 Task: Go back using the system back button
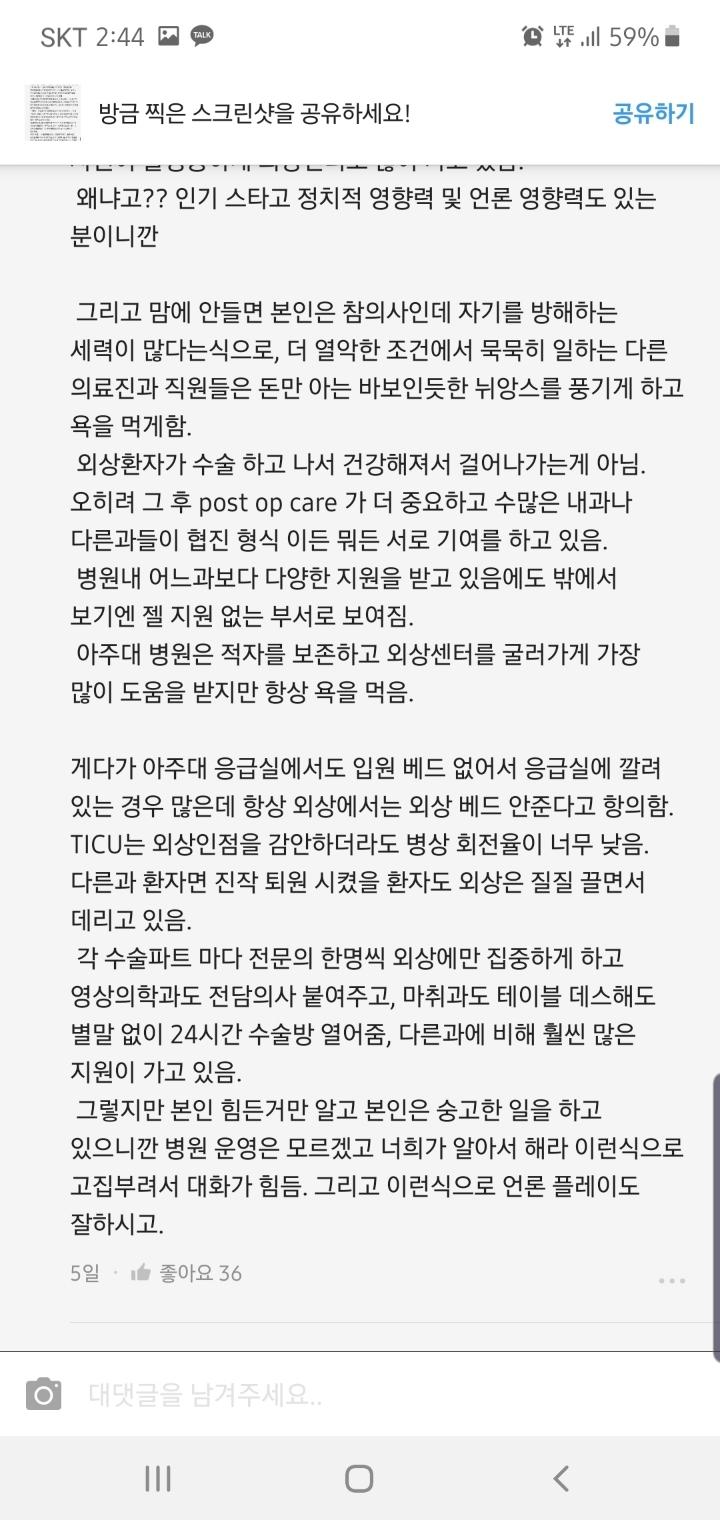coord(561,1479)
